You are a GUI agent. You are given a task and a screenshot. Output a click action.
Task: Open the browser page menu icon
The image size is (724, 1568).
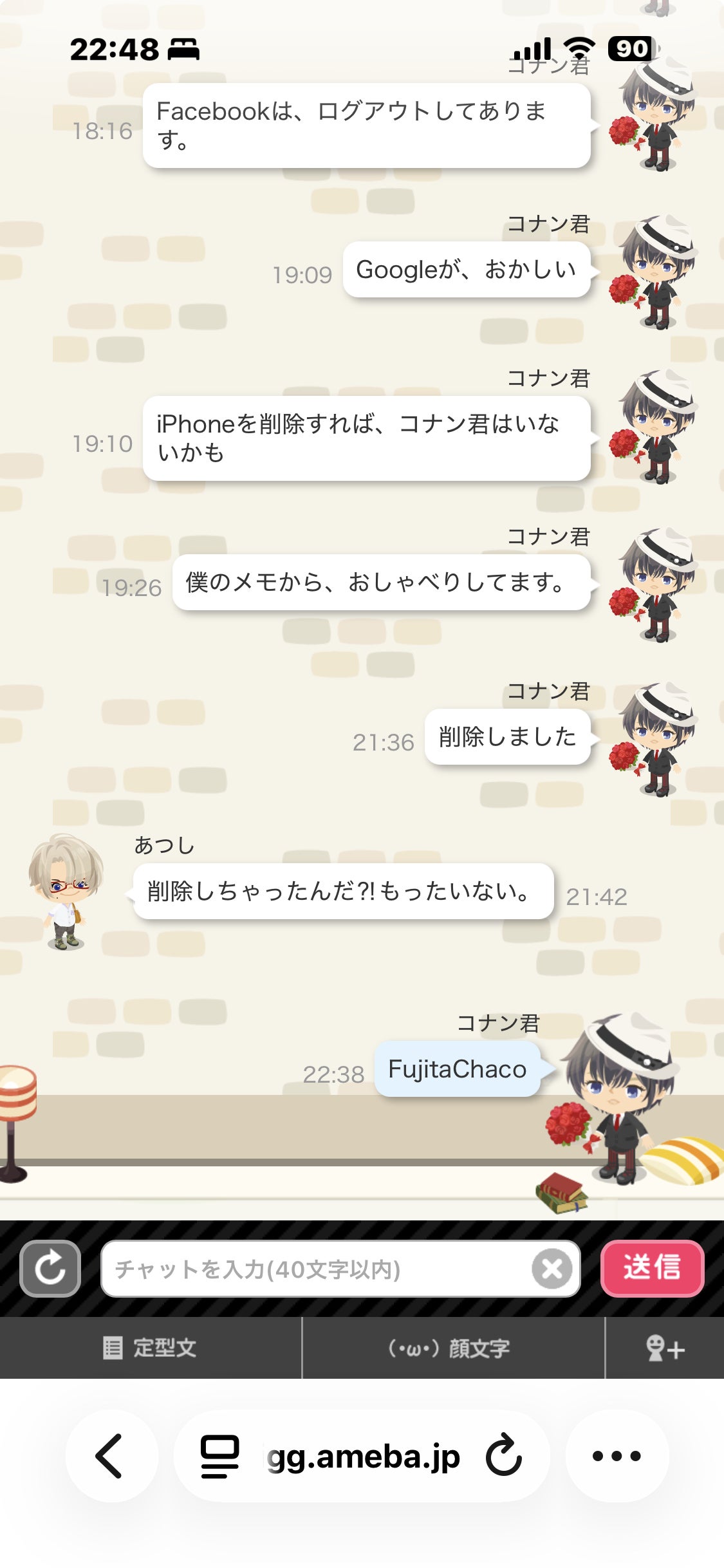(219, 1455)
